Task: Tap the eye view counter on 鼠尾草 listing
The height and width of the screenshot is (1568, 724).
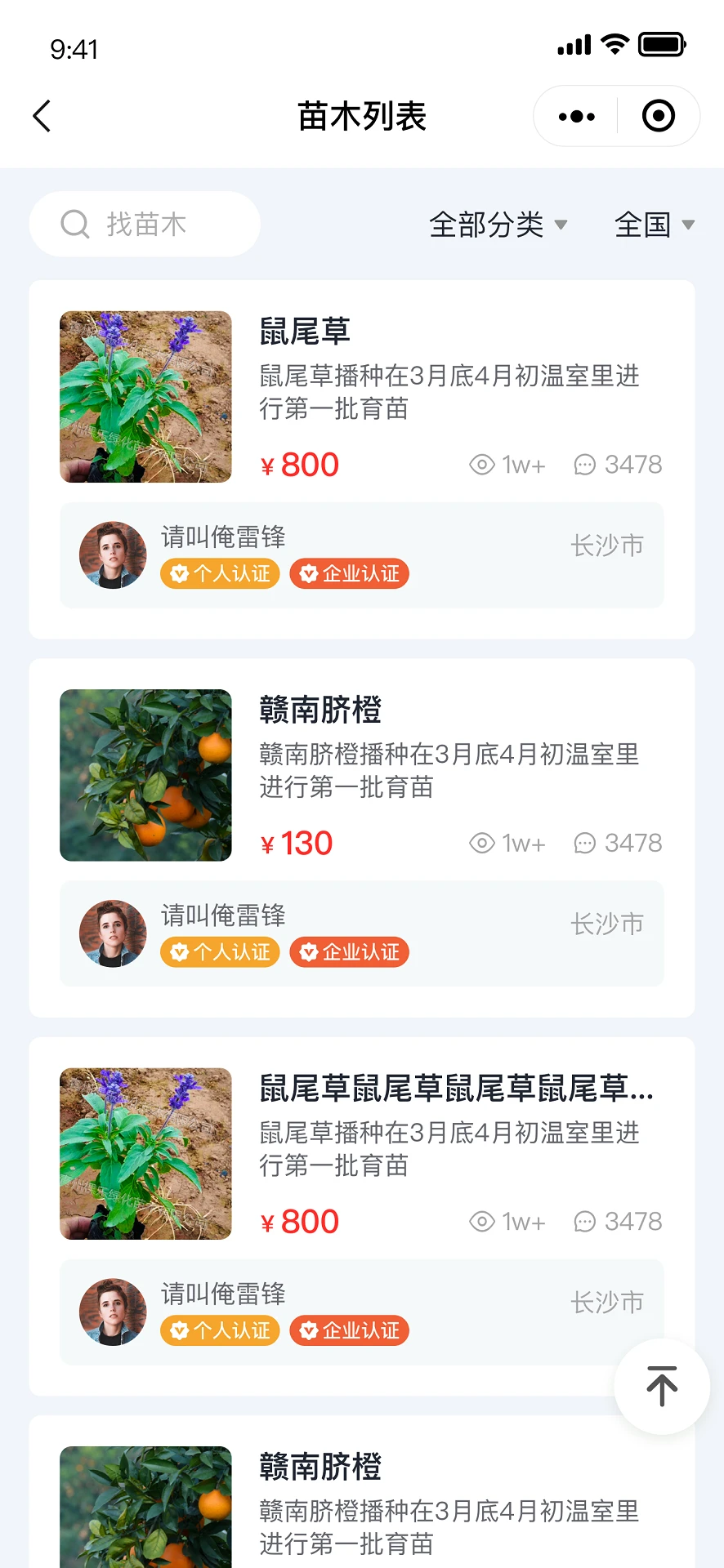Action: click(481, 464)
